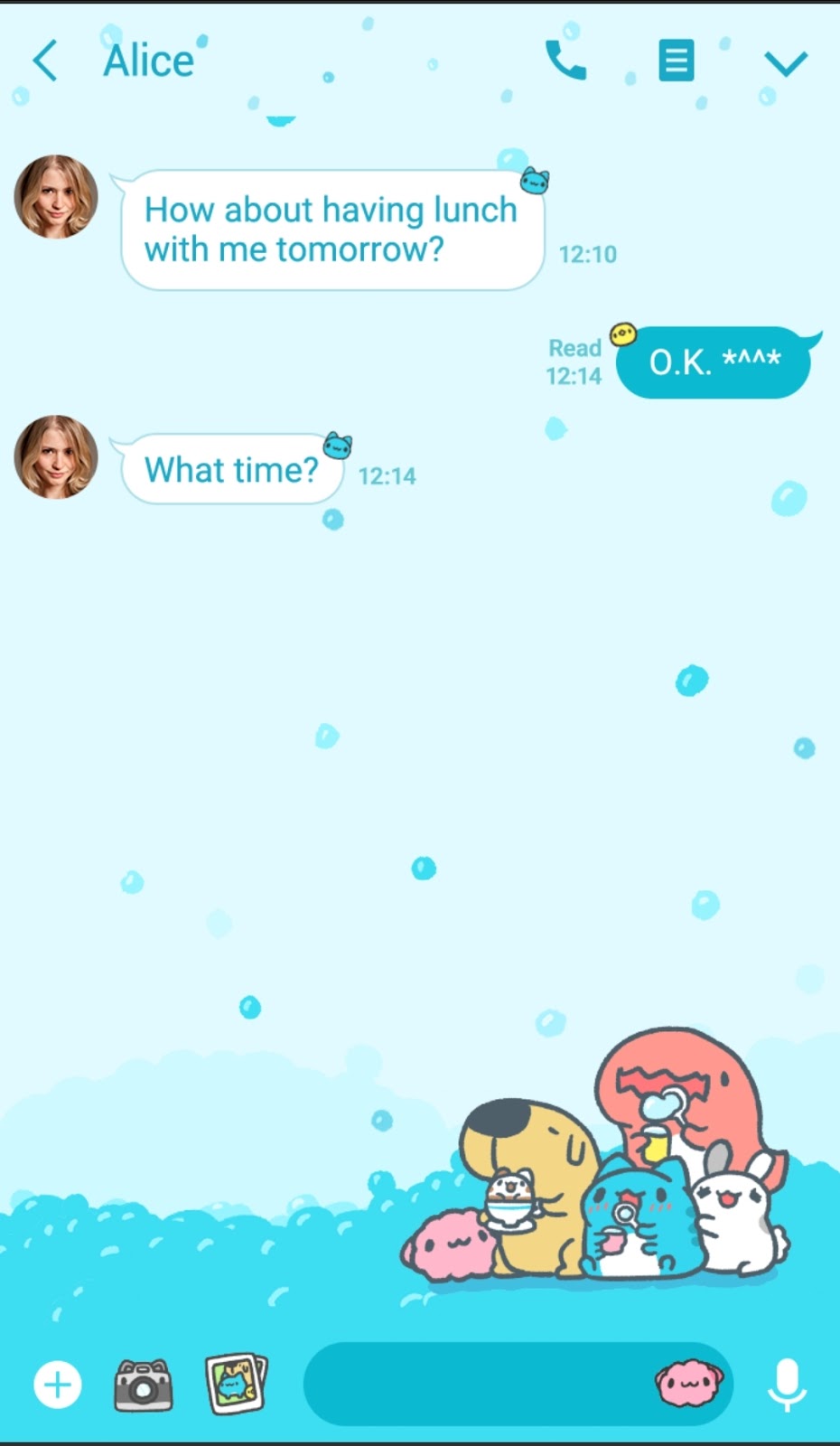Open the notes list icon
This screenshot has width=840, height=1446.
coord(677,61)
